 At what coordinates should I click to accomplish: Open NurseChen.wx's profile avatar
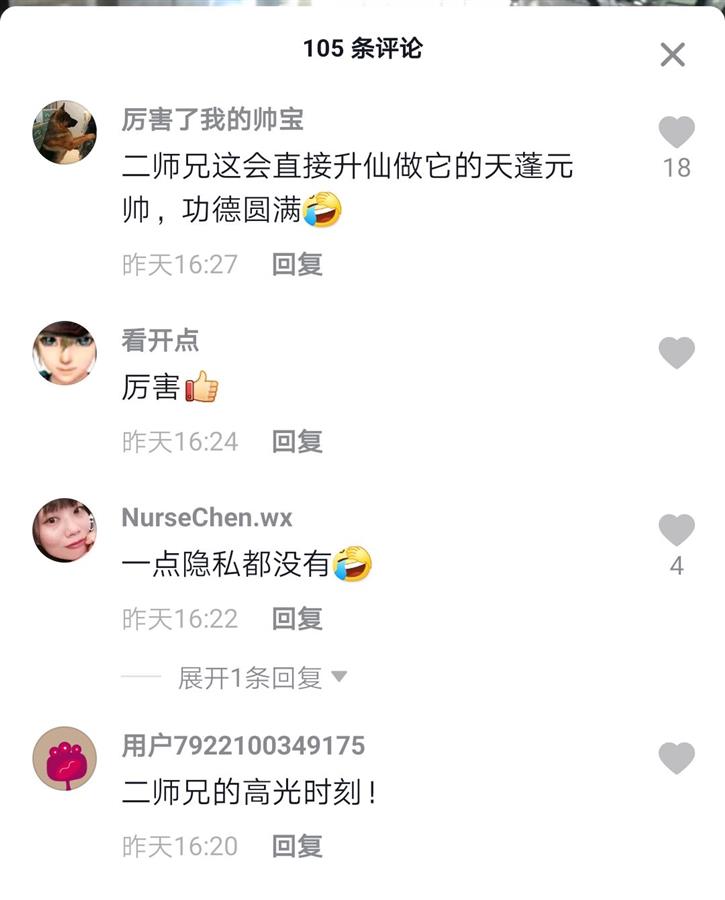pyautogui.click(x=65, y=530)
